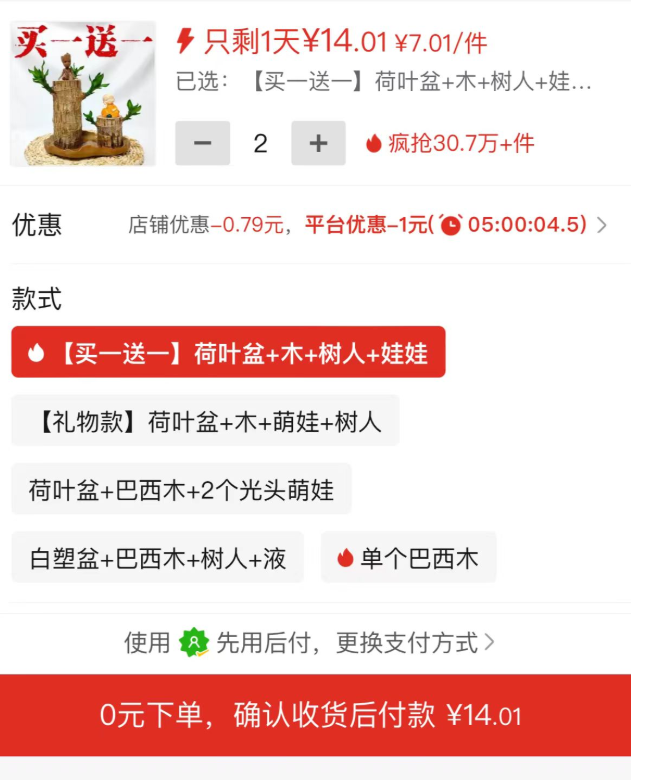Open the product thumbnail image
The height and width of the screenshot is (780, 645).
point(83,93)
